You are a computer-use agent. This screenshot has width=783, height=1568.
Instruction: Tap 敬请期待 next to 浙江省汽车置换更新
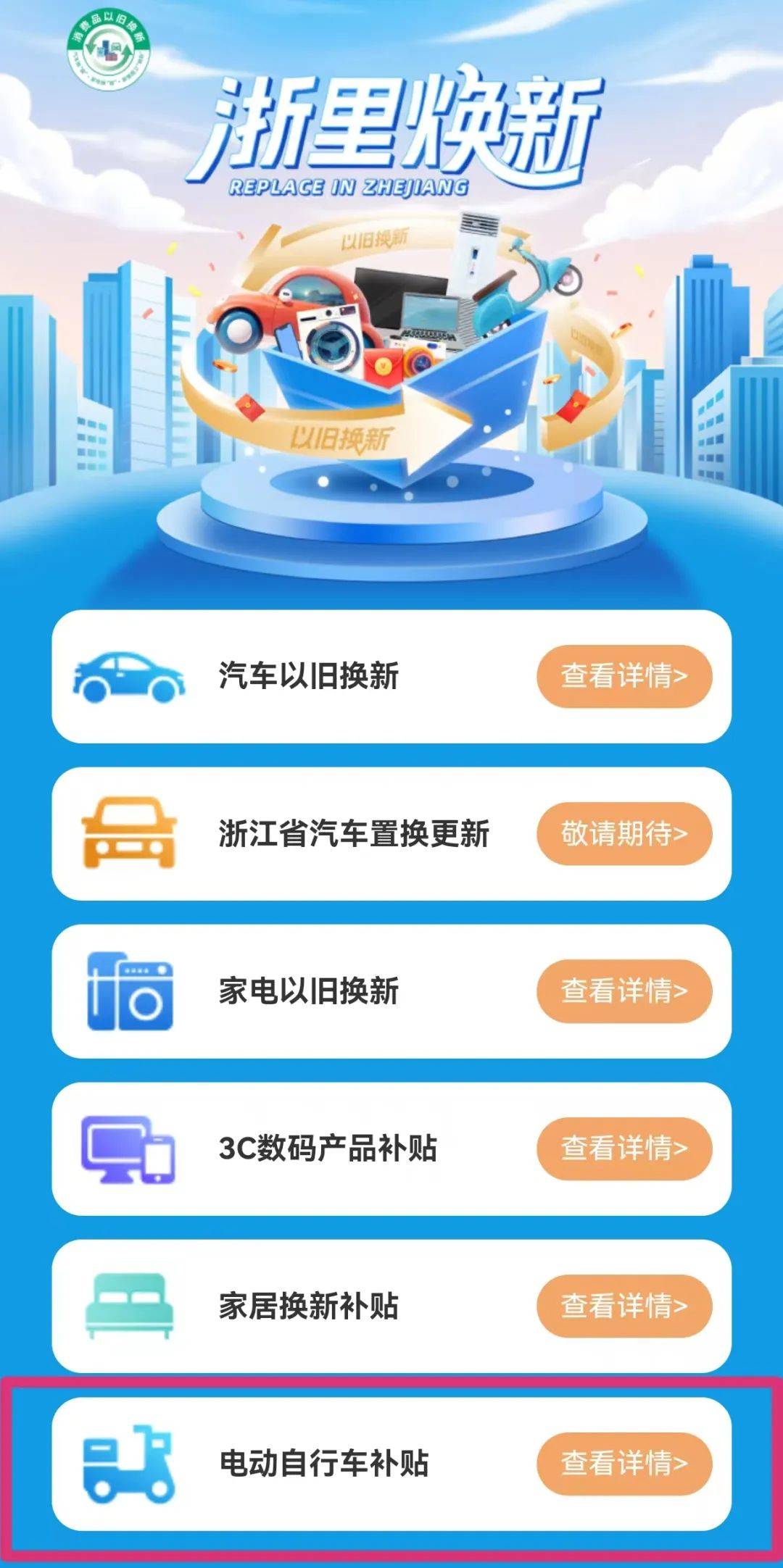623,833
